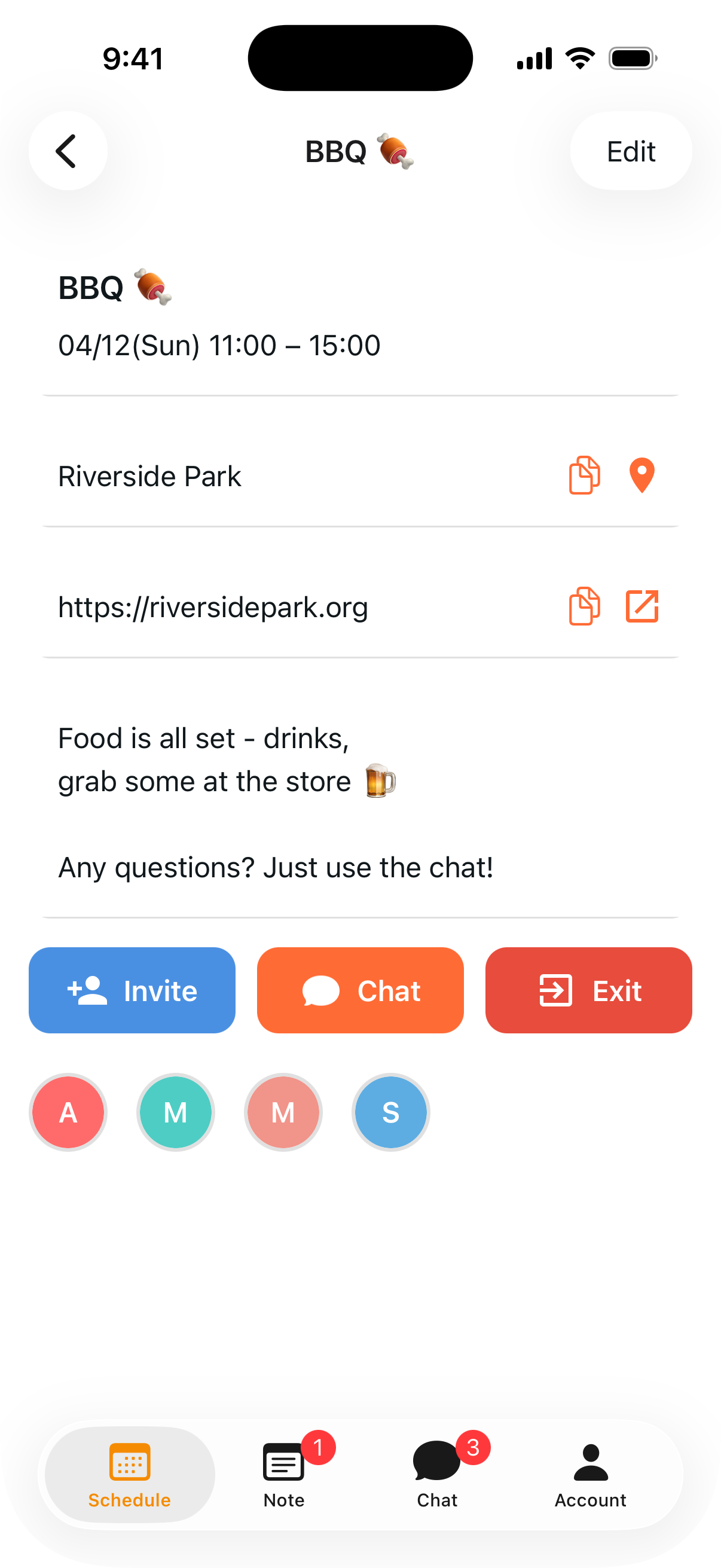This screenshot has height=1568, width=721.
Task: Switch to the Schedule tab
Action: click(x=130, y=1474)
